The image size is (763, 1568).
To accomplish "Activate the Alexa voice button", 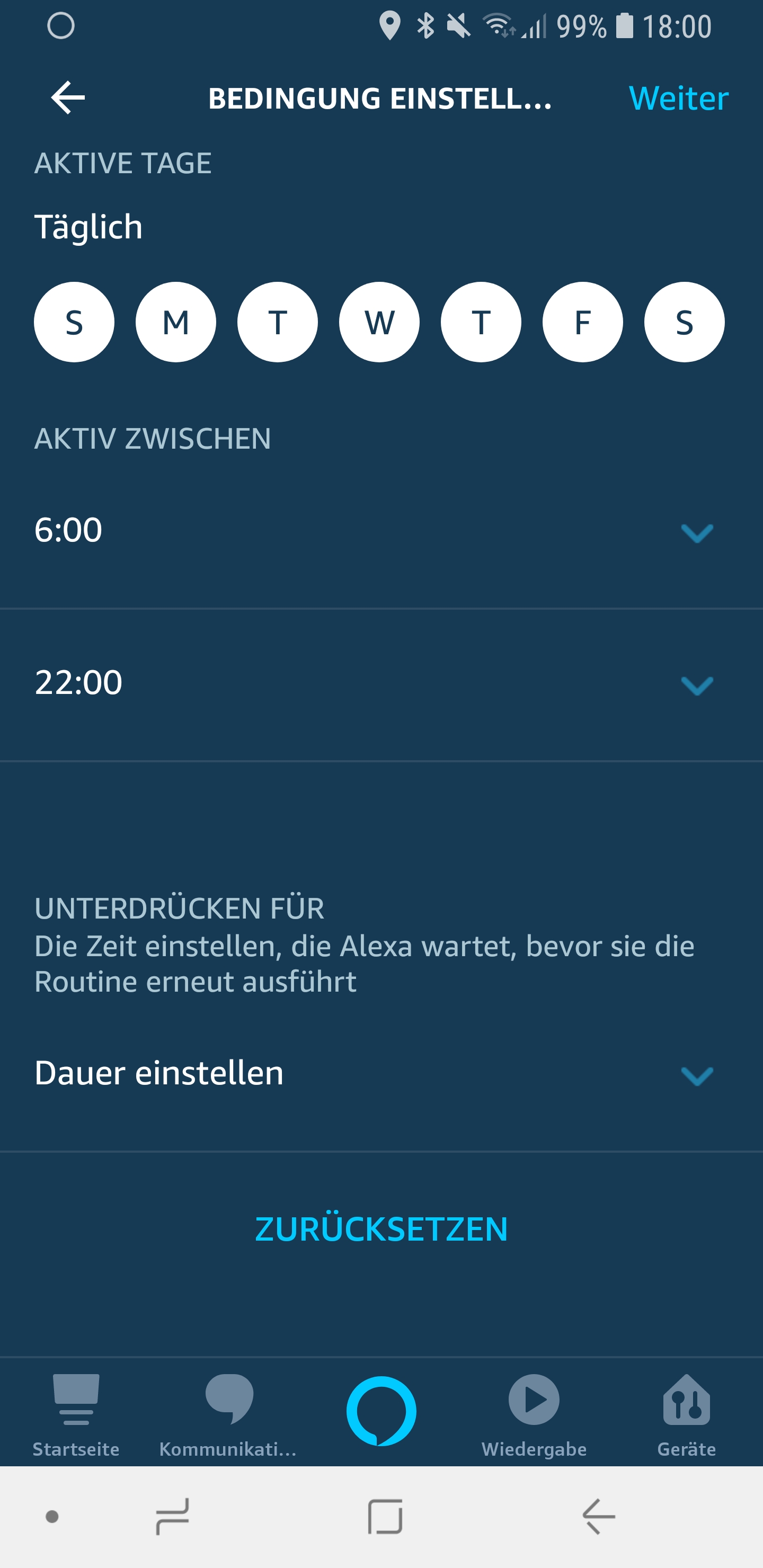I will pos(381,1410).
